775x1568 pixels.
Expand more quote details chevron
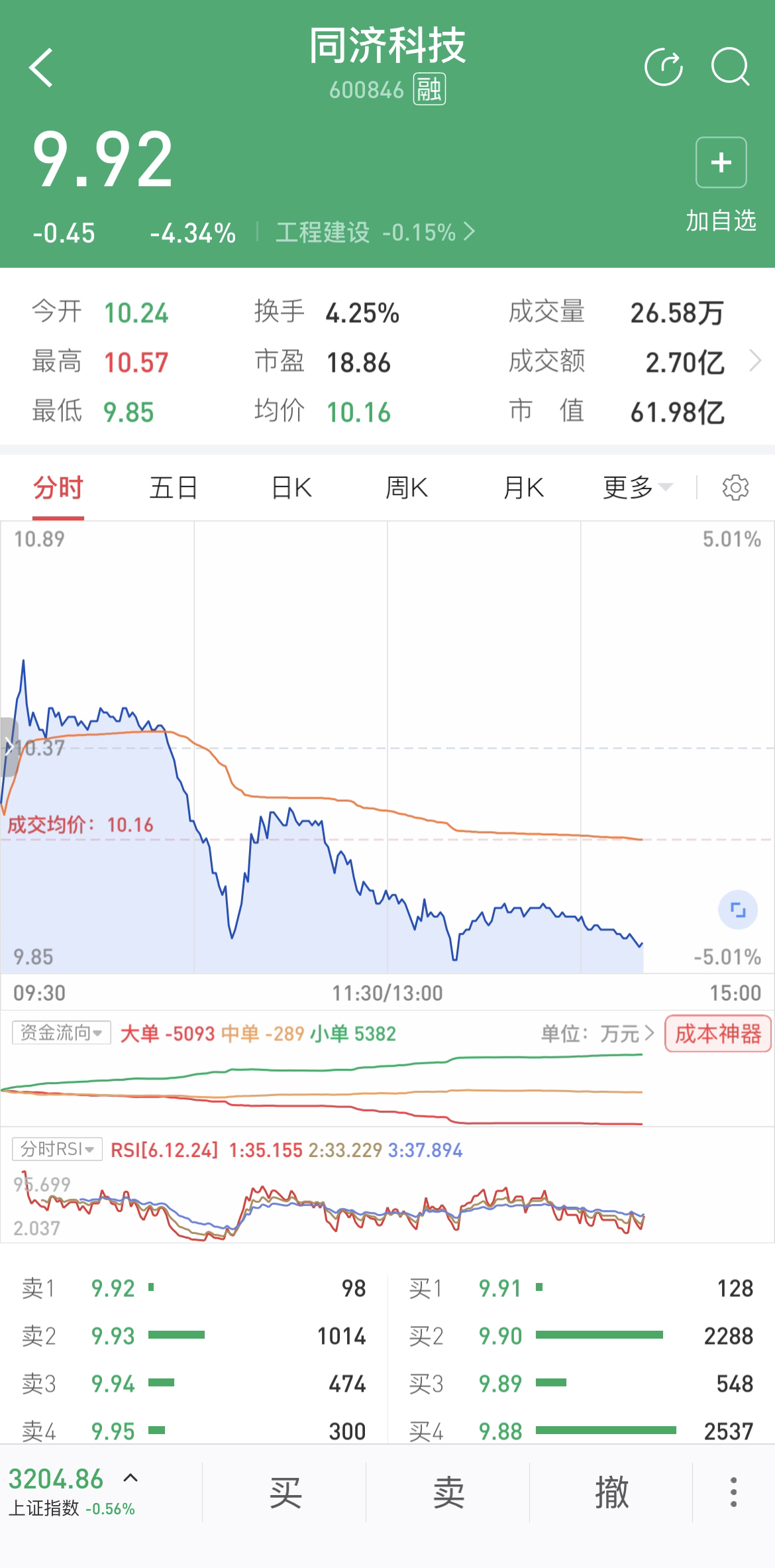(754, 362)
